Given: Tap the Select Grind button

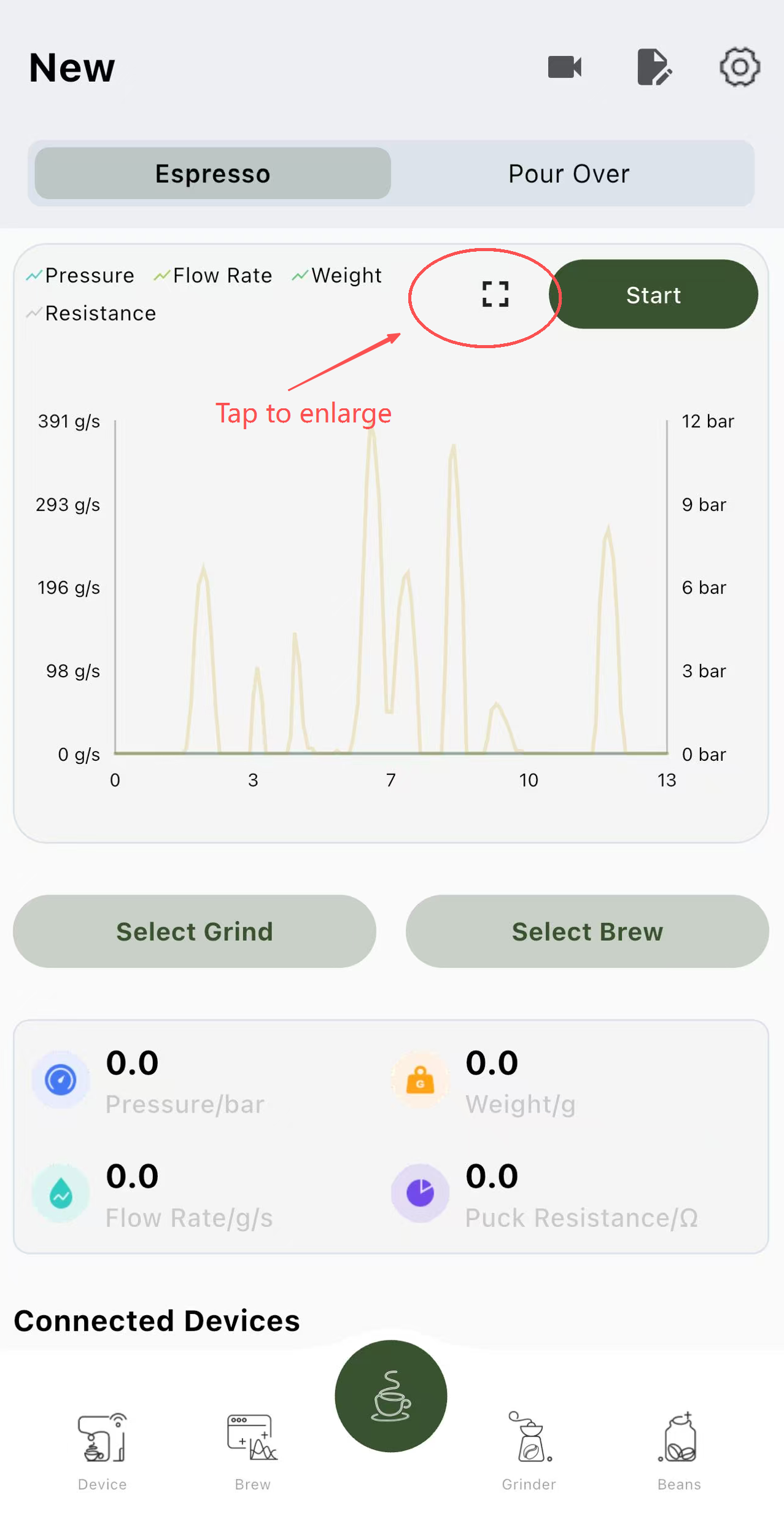Looking at the screenshot, I should click(x=194, y=931).
